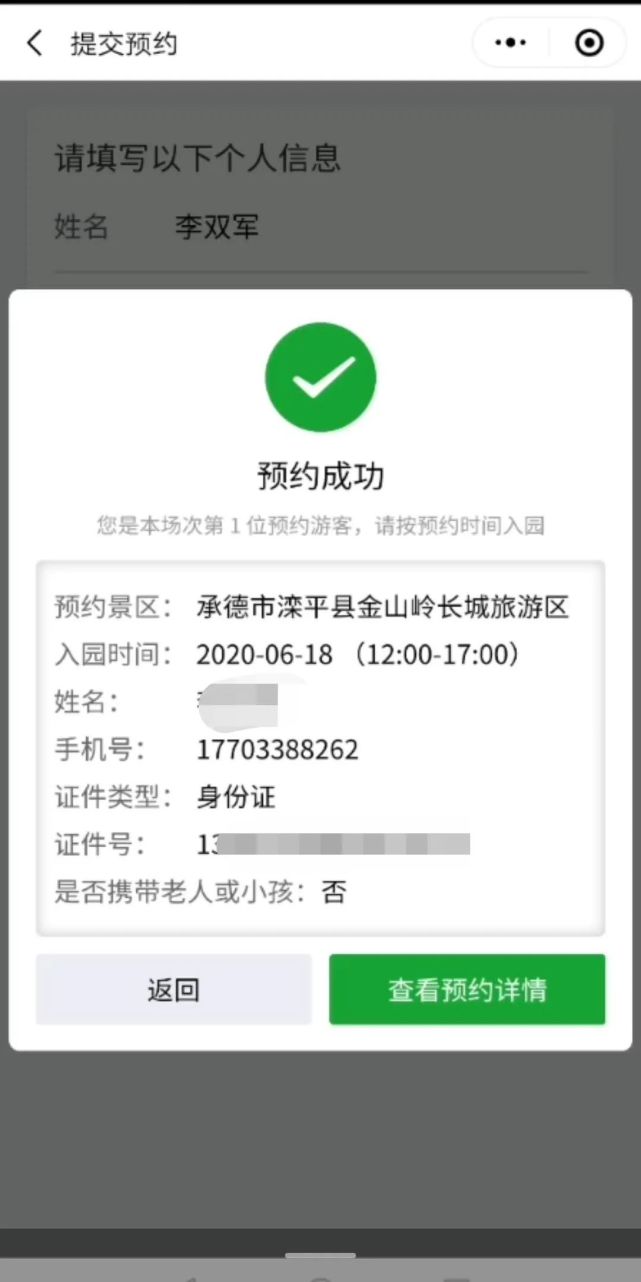This screenshot has height=1282, width=641.
Task: Open the mini program three-dot menu
Action: (511, 43)
